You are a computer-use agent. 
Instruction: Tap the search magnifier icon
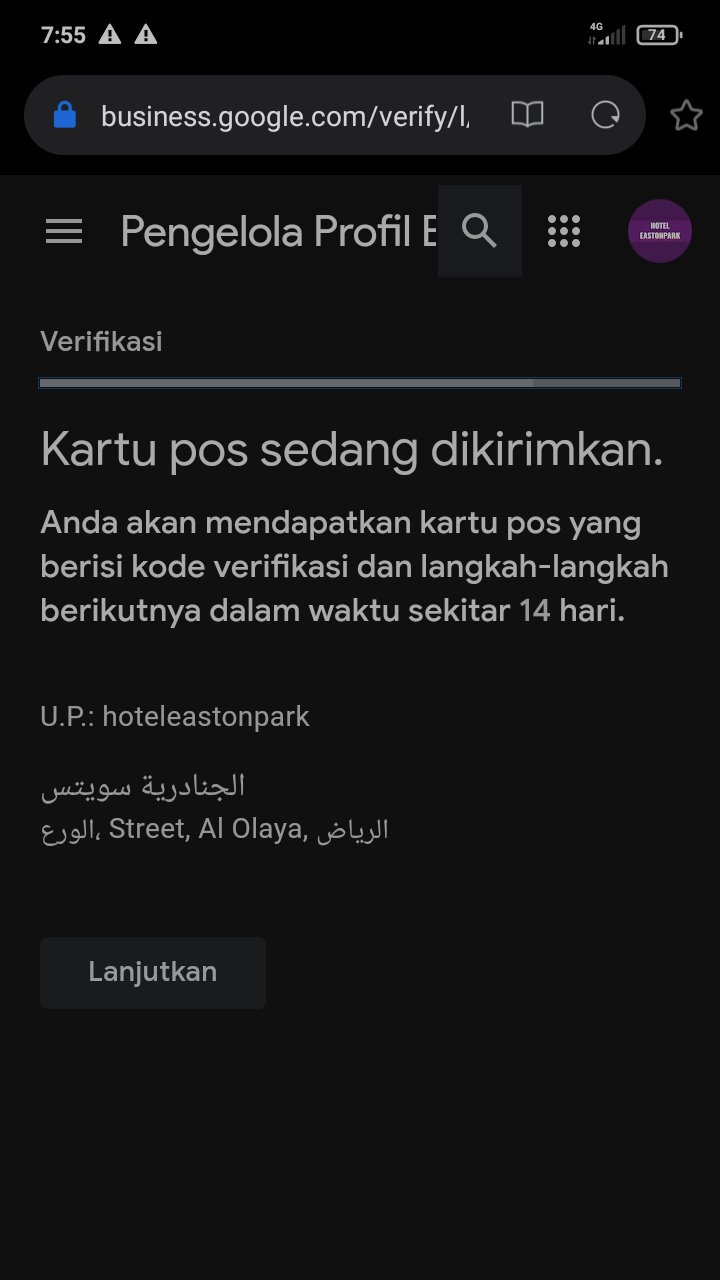[480, 231]
